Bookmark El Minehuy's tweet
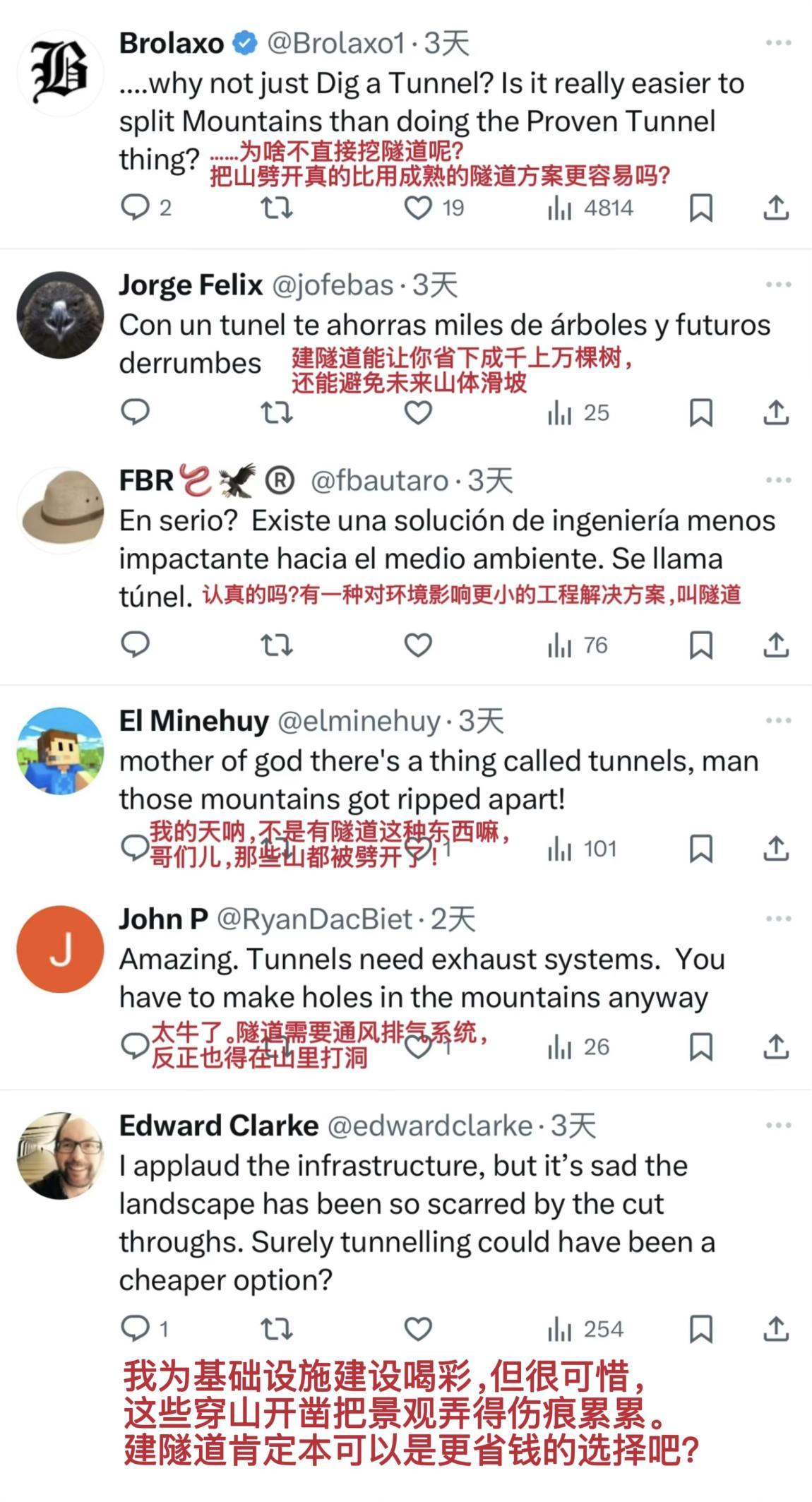 [700, 848]
